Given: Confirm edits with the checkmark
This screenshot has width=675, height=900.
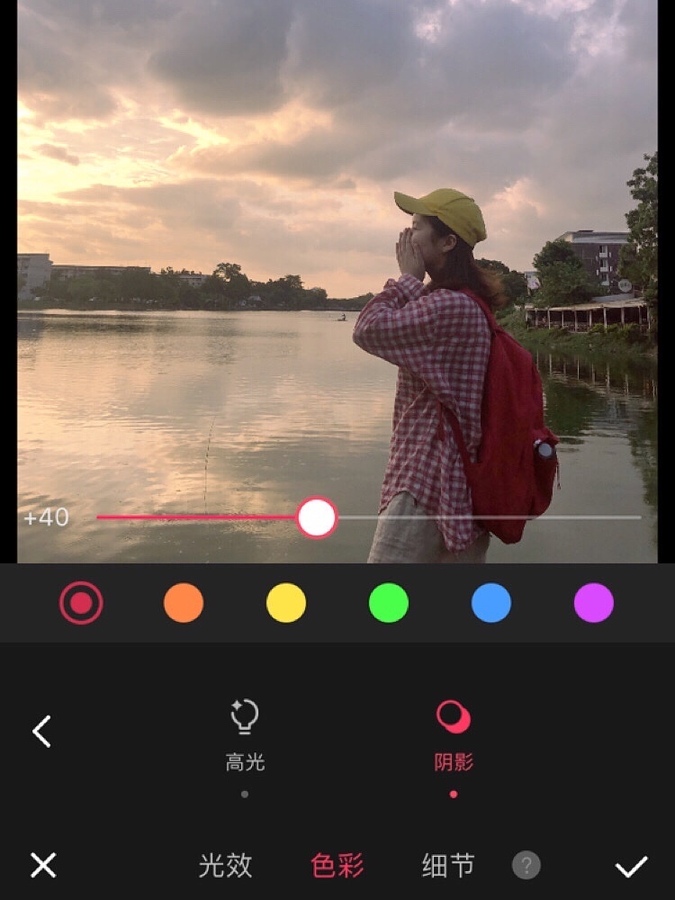Looking at the screenshot, I should 631,866.
